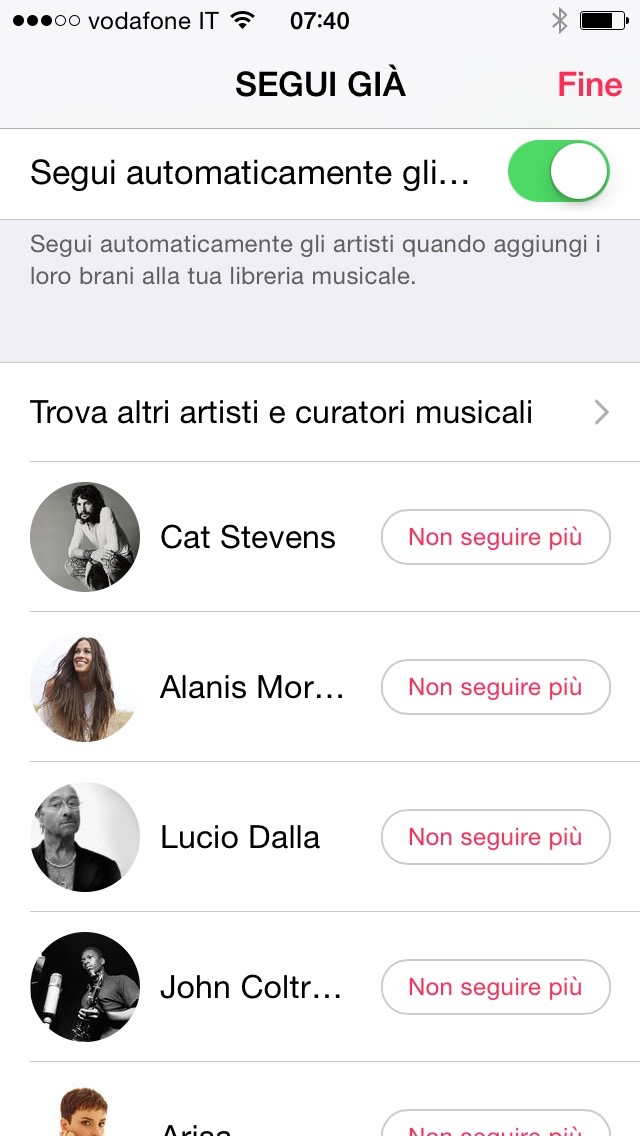Stop following Alanis Morissette

(495, 687)
